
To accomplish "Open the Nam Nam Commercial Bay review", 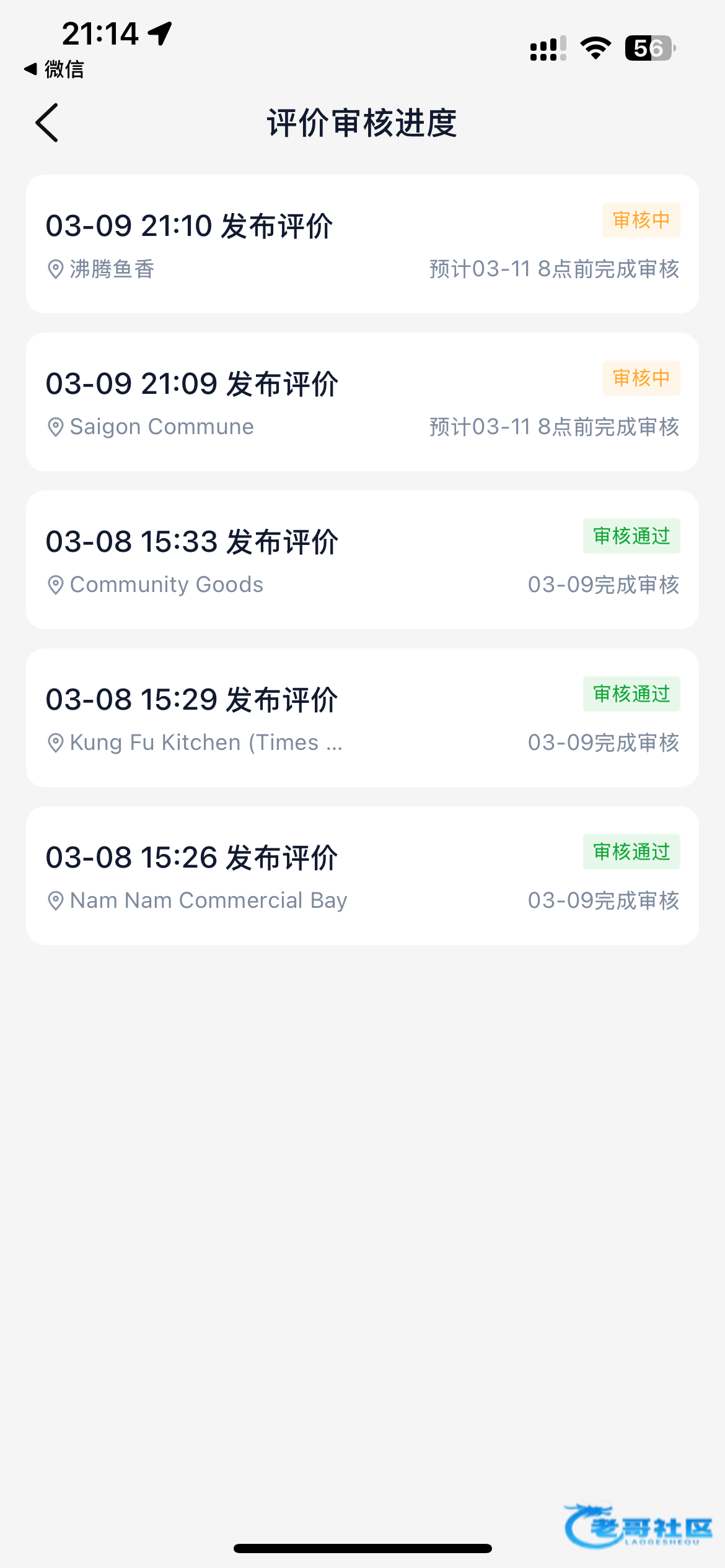I will pyautogui.click(x=362, y=876).
